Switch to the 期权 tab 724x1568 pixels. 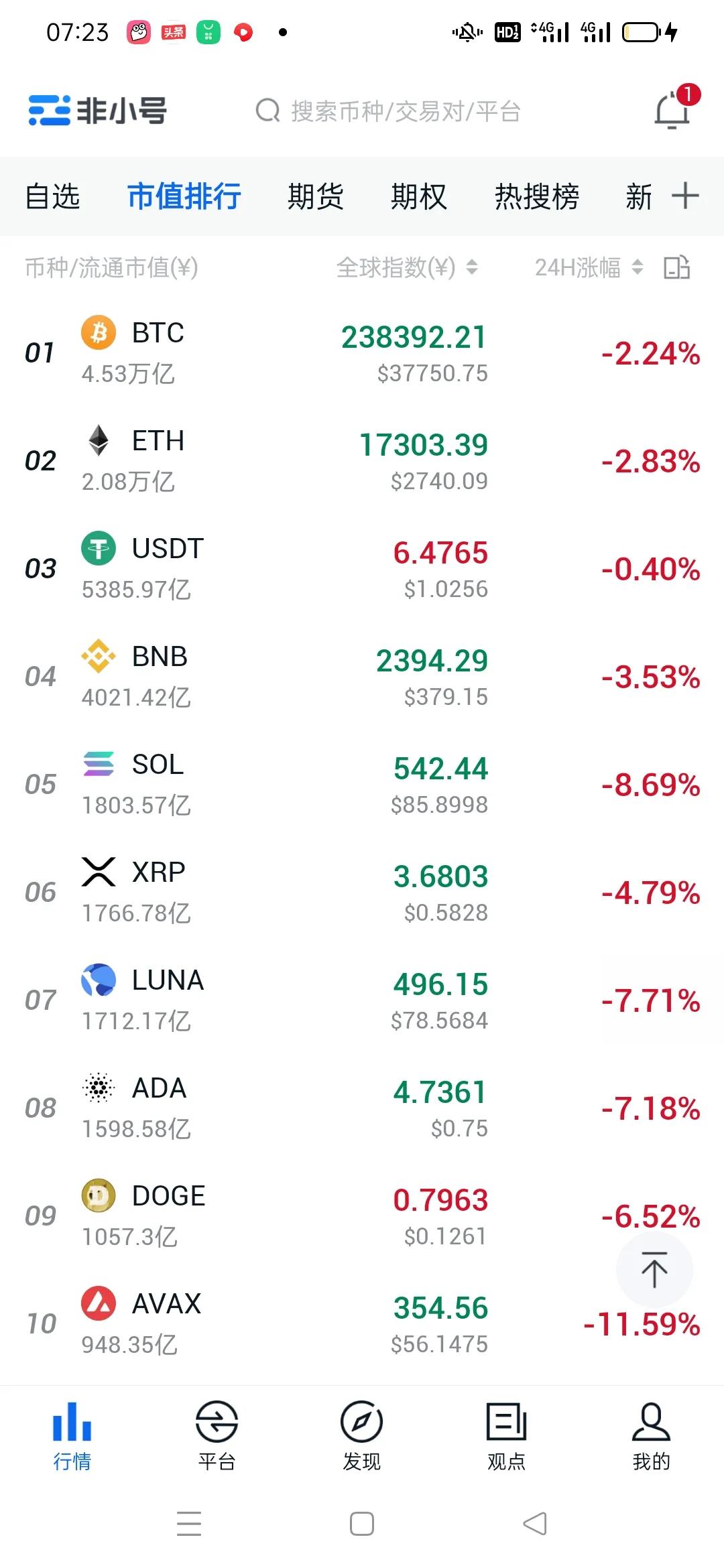(x=418, y=197)
